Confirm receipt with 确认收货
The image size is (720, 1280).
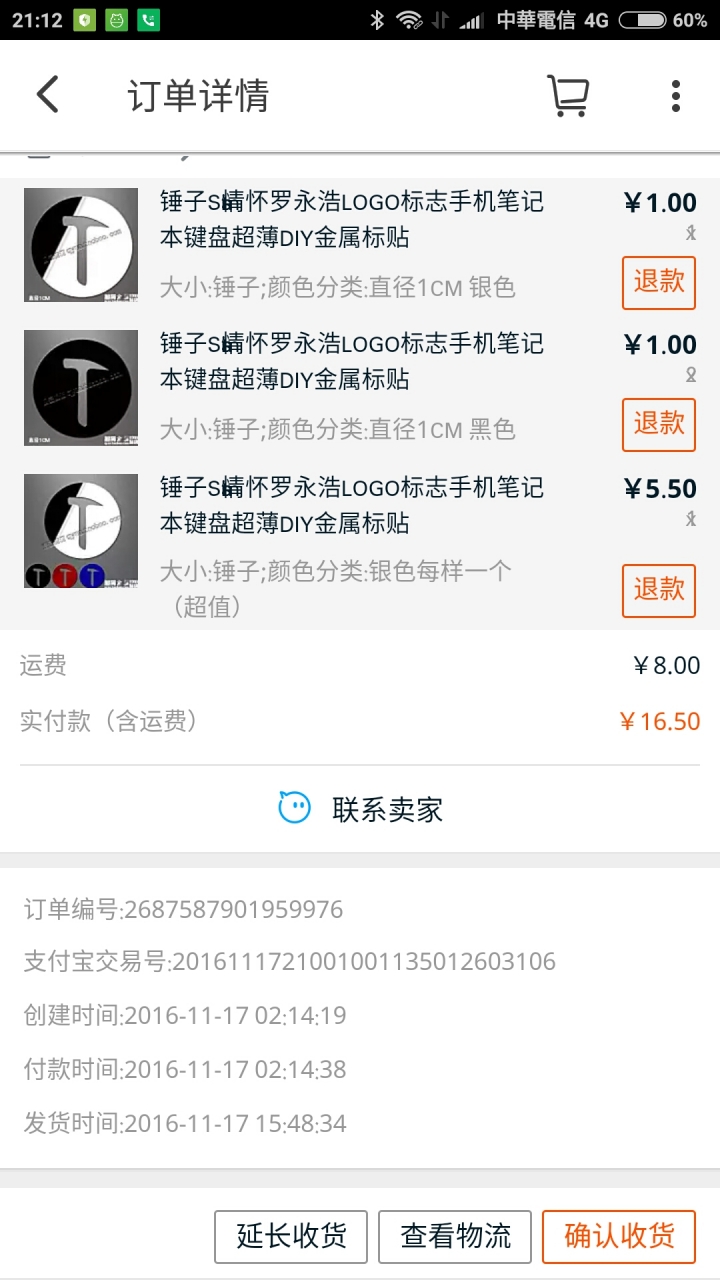618,1236
